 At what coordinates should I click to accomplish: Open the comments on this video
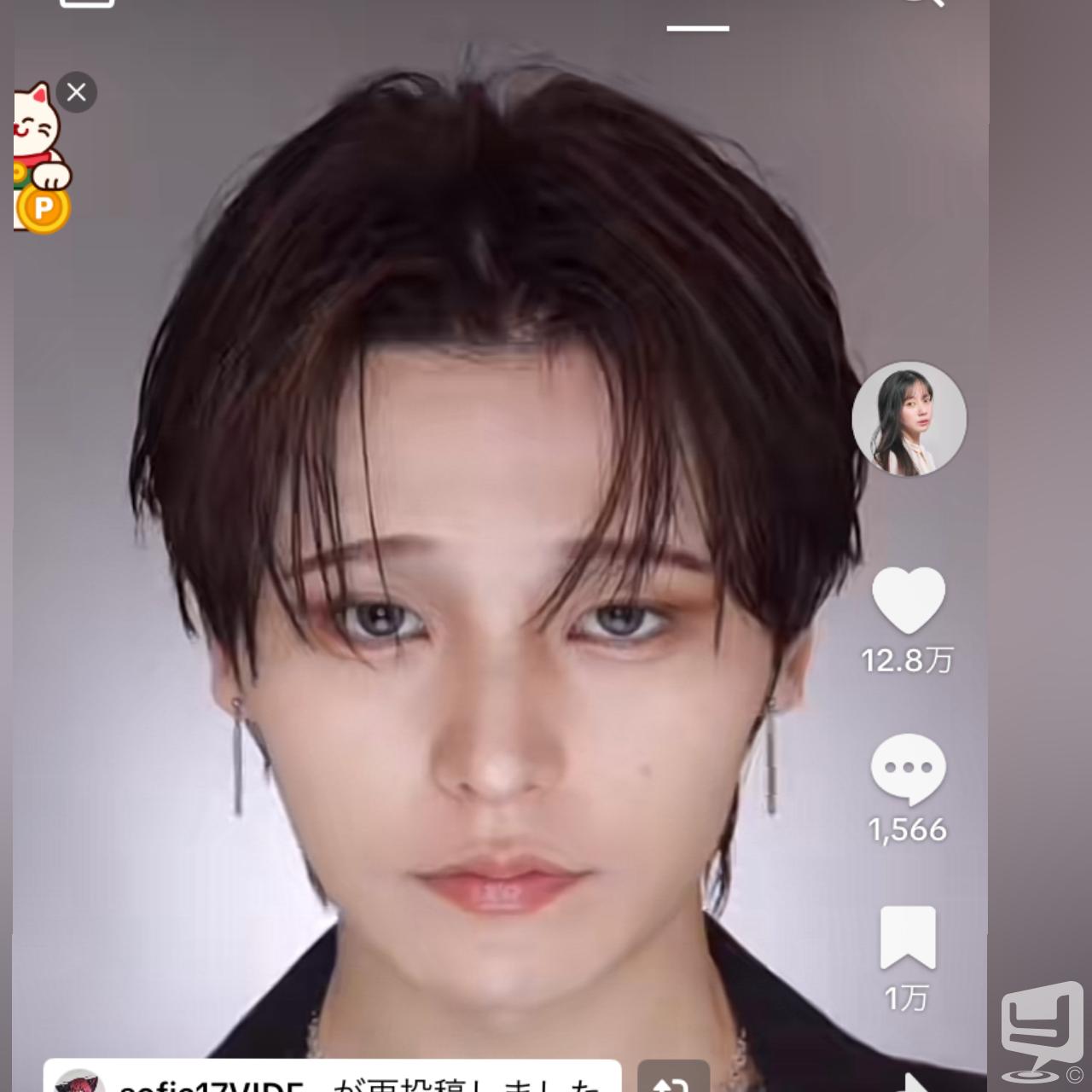point(908,769)
